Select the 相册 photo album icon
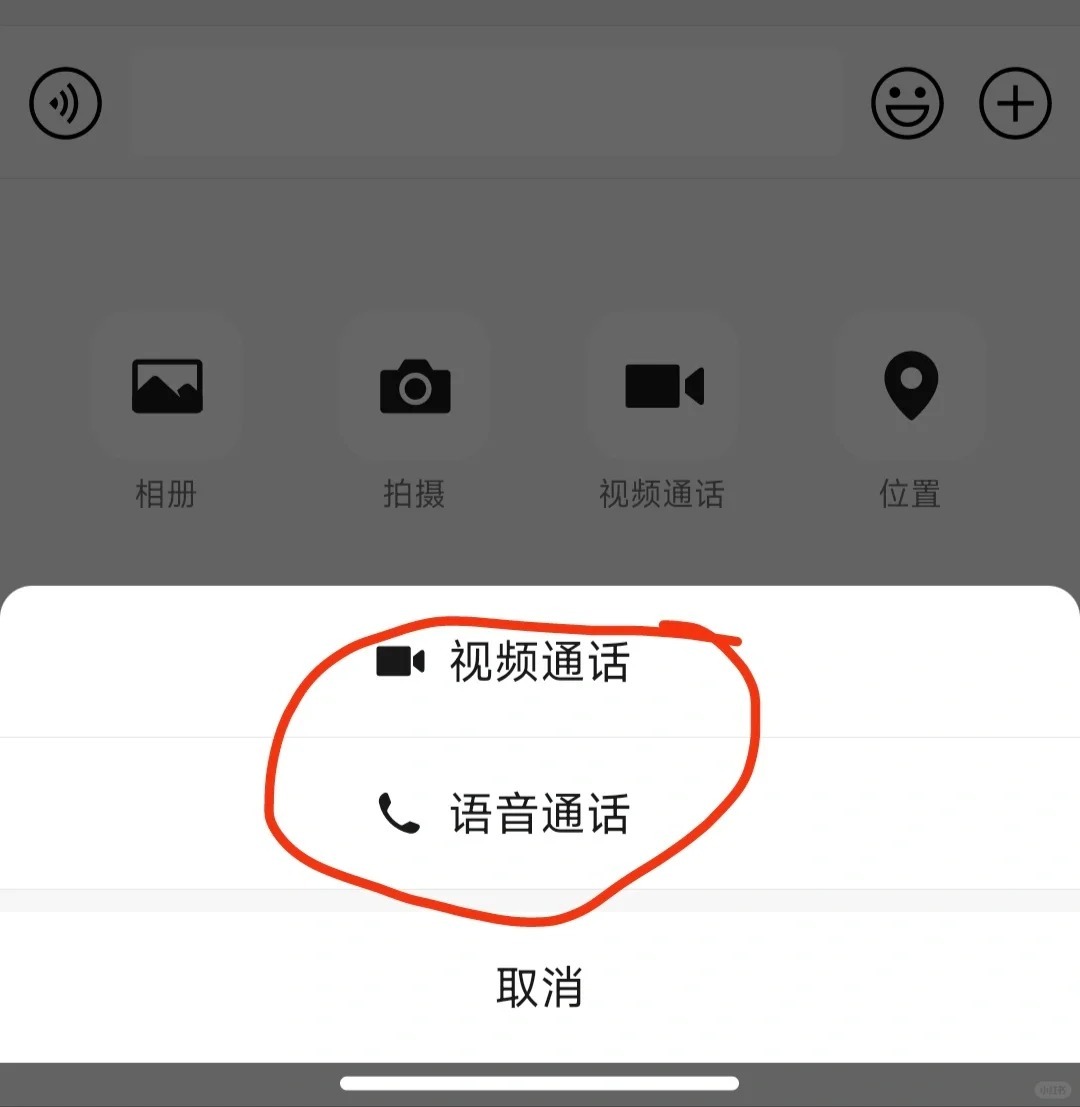The width and height of the screenshot is (1080, 1107). (x=166, y=385)
